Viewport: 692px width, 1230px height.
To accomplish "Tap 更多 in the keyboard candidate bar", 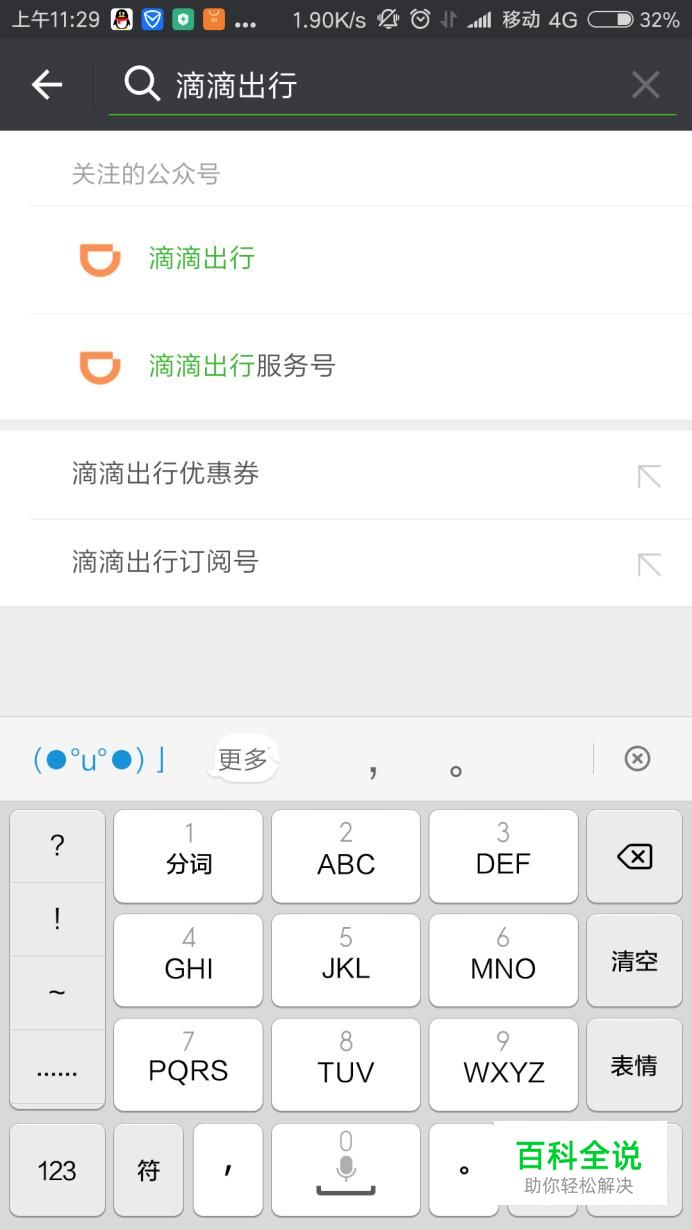I will [243, 759].
